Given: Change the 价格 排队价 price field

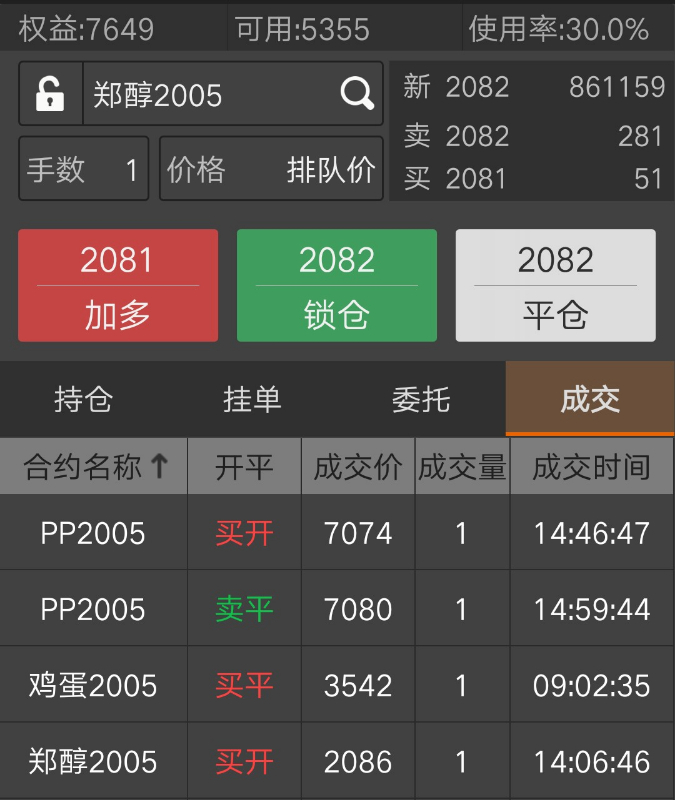Looking at the screenshot, I should pyautogui.click(x=271, y=169).
